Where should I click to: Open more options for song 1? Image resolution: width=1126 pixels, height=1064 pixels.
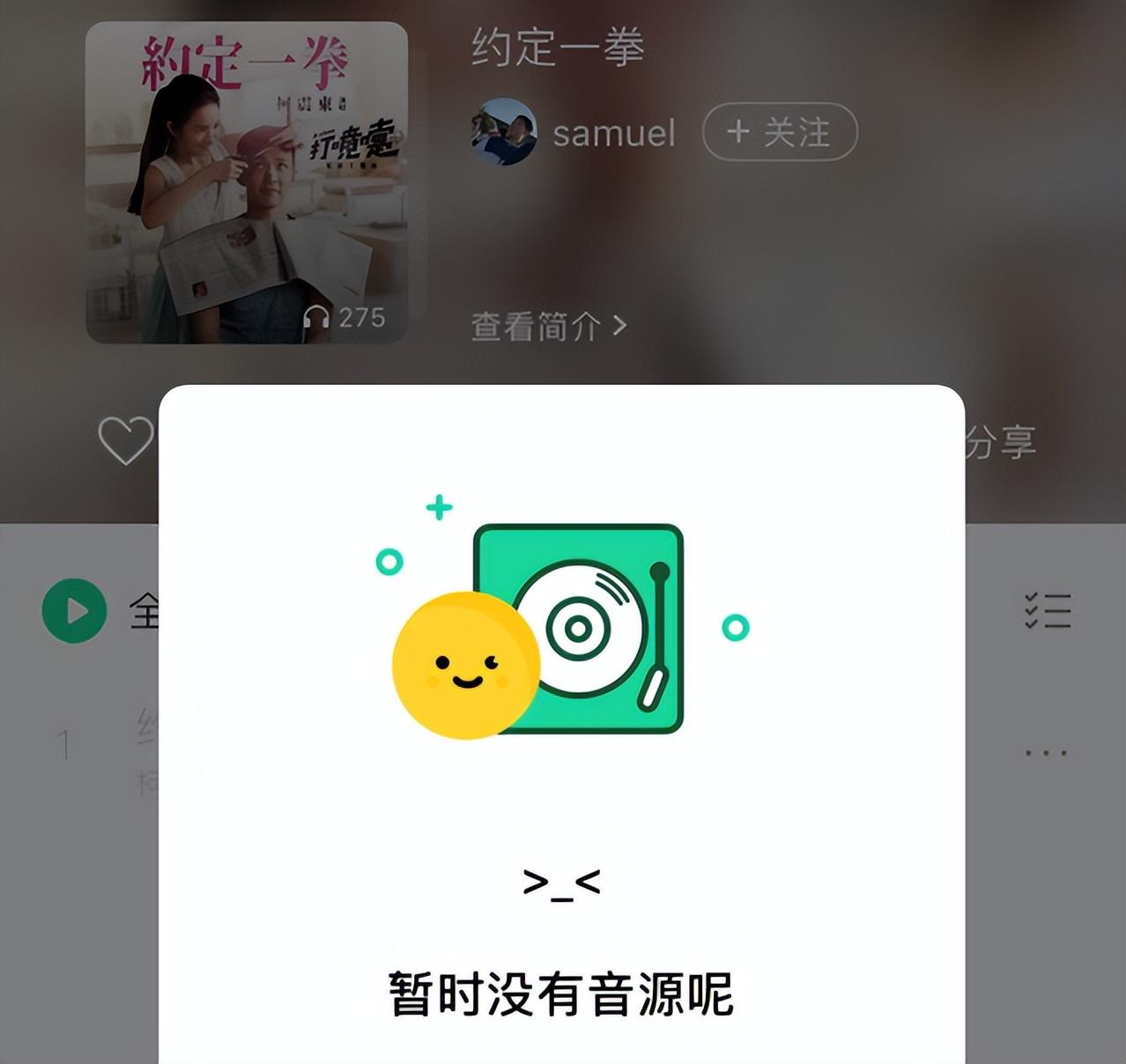coord(1046,753)
